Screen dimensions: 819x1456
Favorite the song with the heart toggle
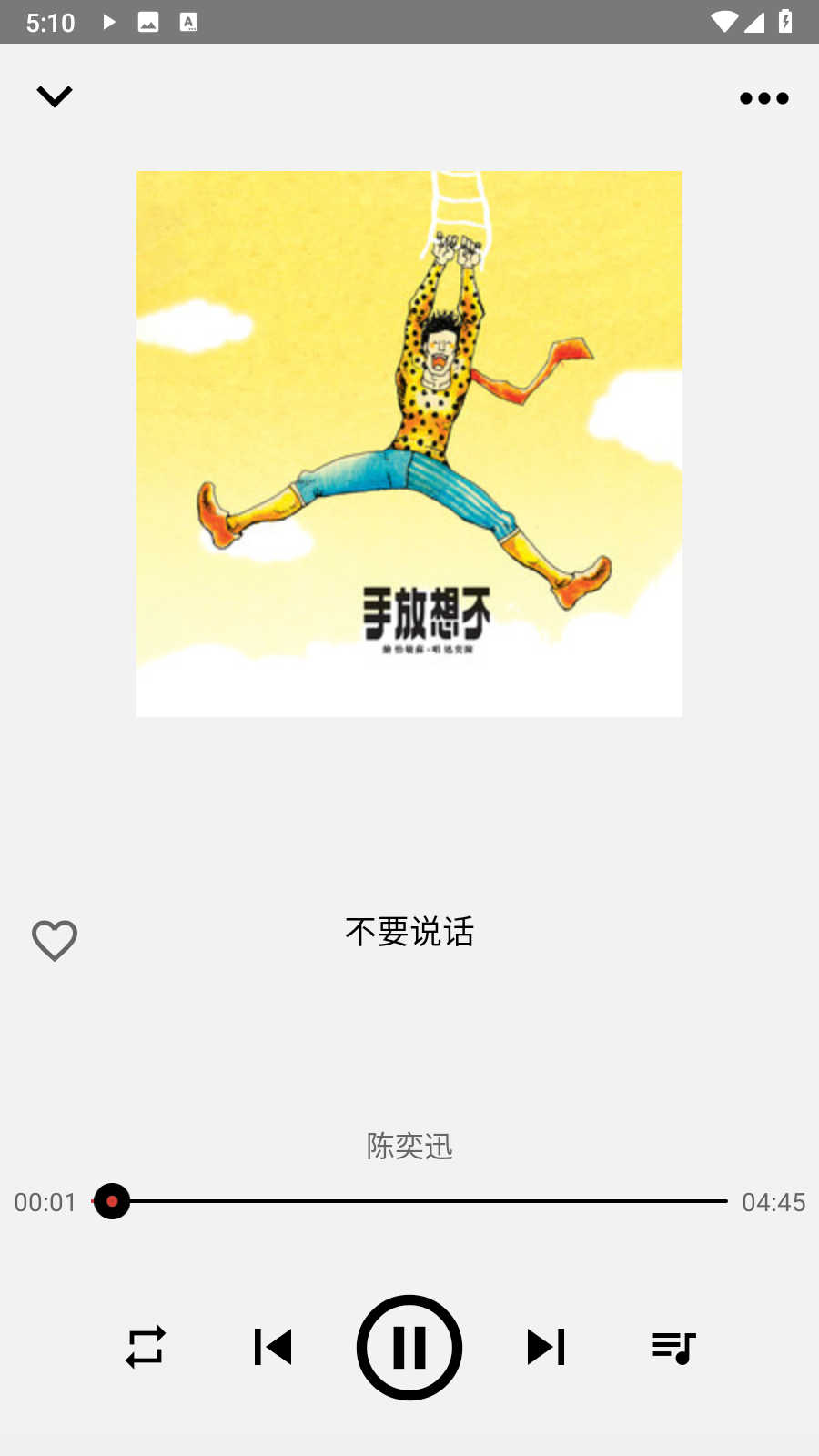click(x=55, y=939)
